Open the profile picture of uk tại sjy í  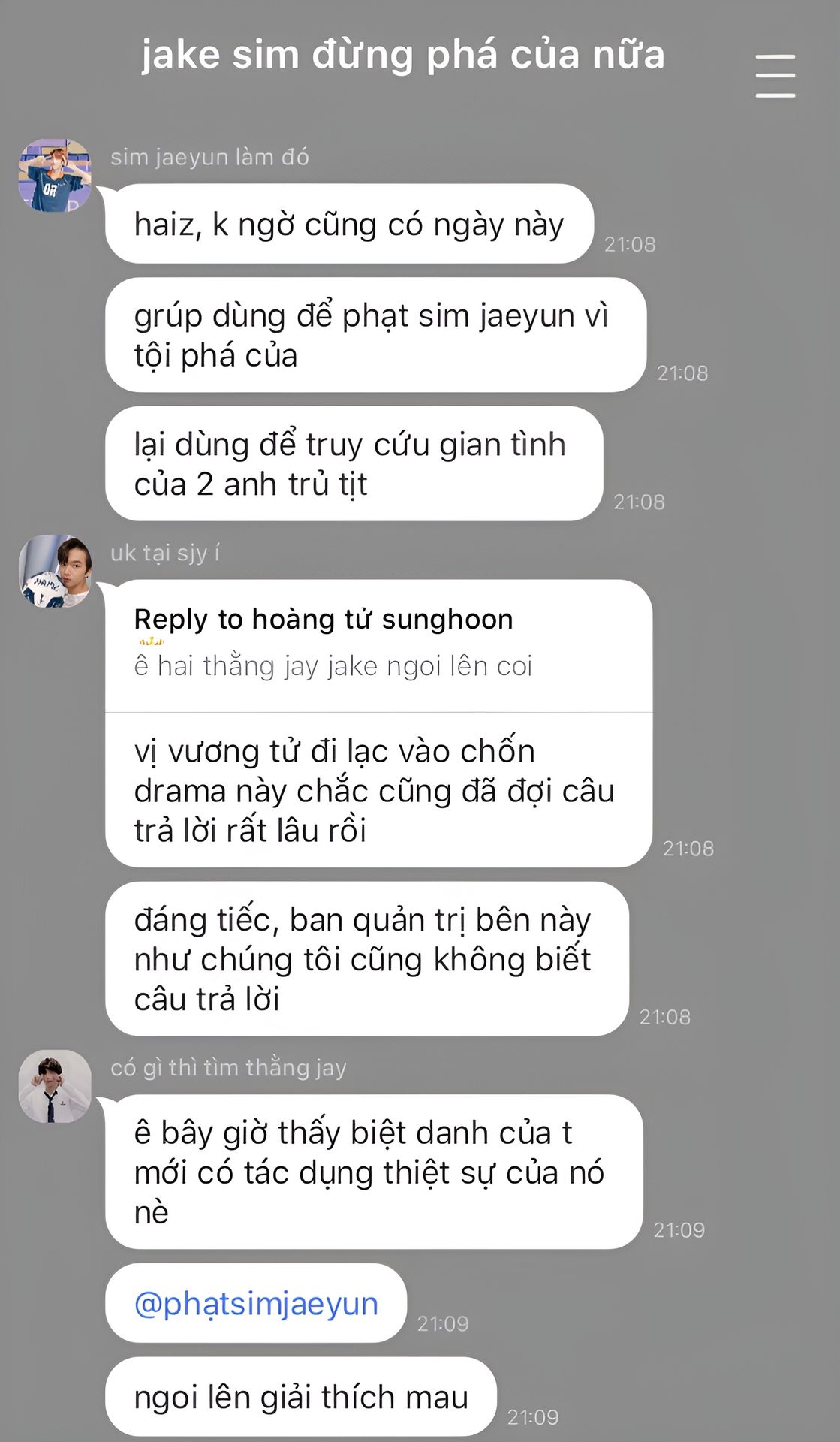click(x=55, y=571)
